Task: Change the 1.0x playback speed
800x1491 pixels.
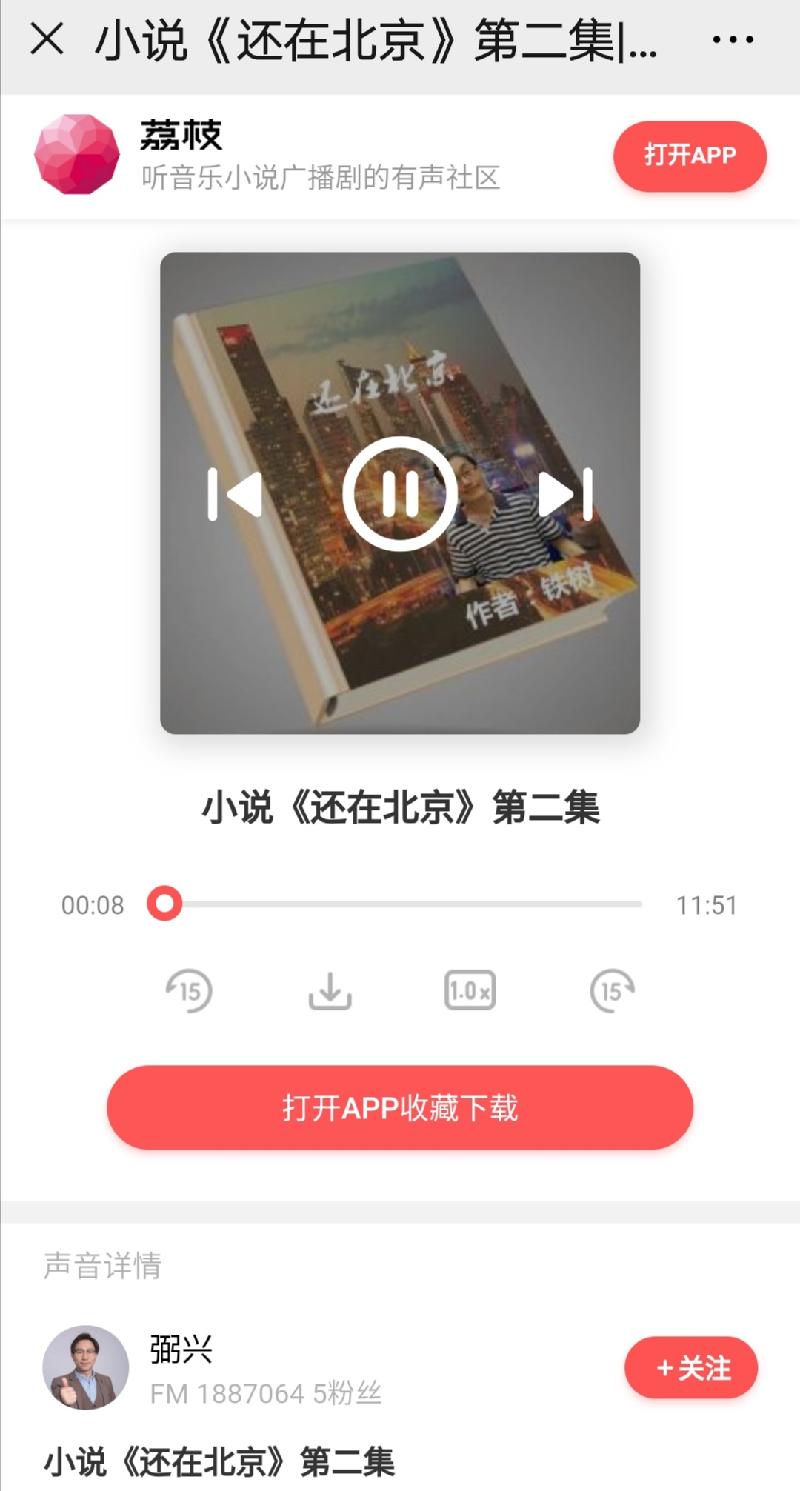Action: [x=470, y=991]
